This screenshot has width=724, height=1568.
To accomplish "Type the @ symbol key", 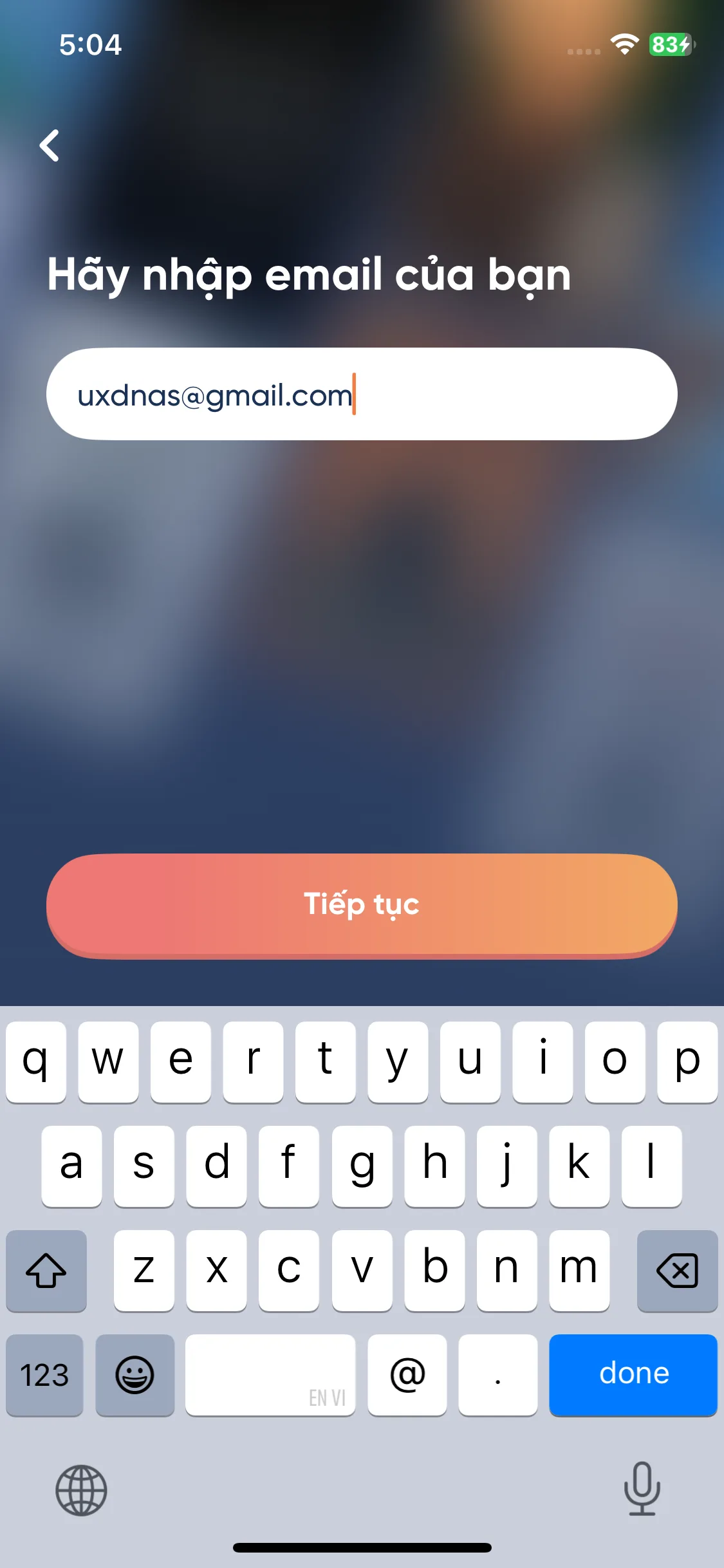I will [407, 1375].
